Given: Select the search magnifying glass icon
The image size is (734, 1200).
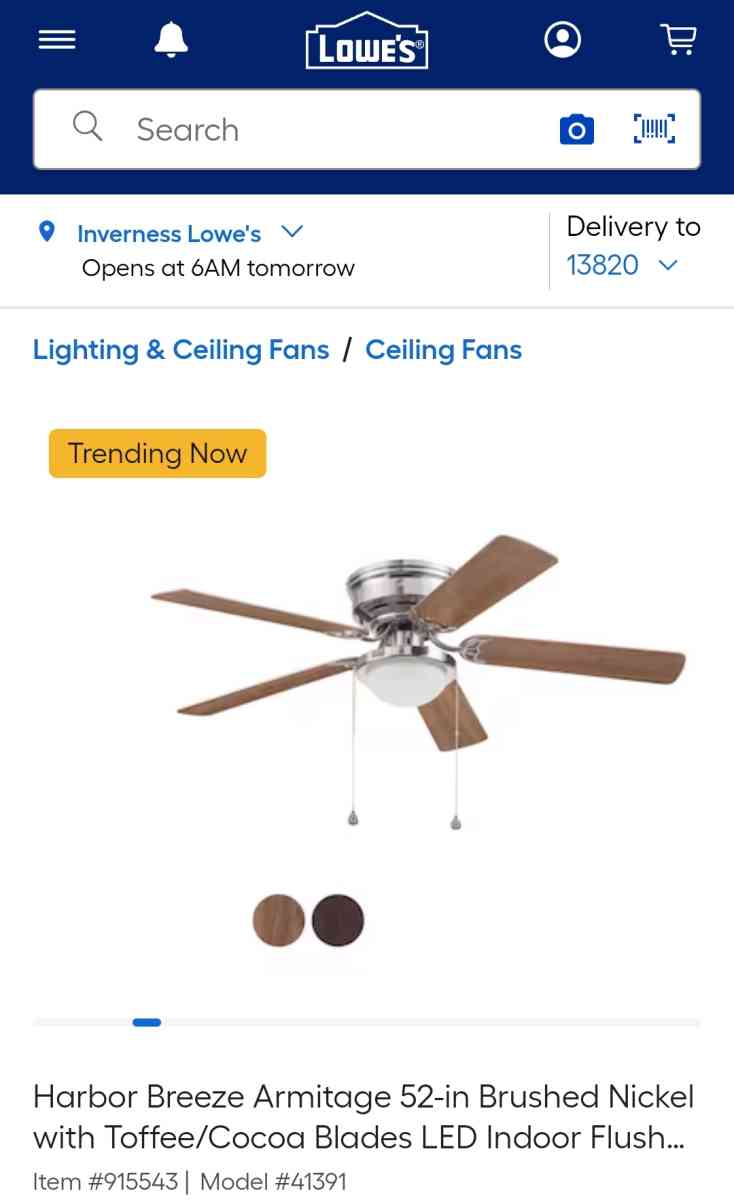Looking at the screenshot, I should click(87, 127).
